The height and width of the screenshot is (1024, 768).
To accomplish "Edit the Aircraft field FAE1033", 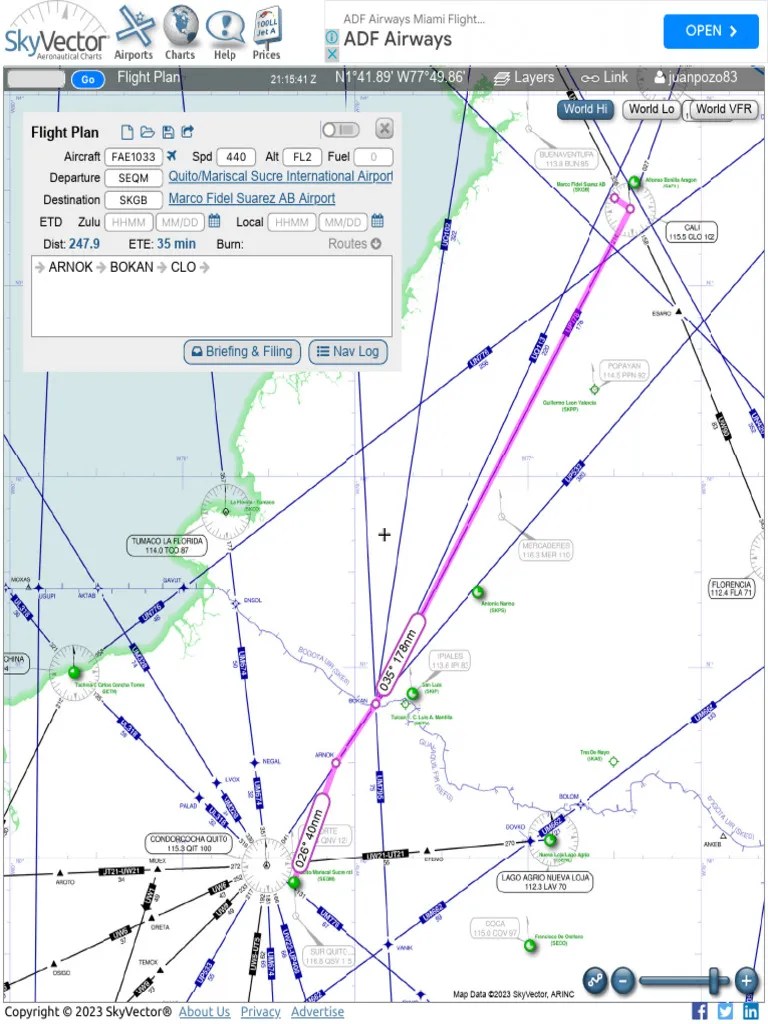I will click(133, 157).
